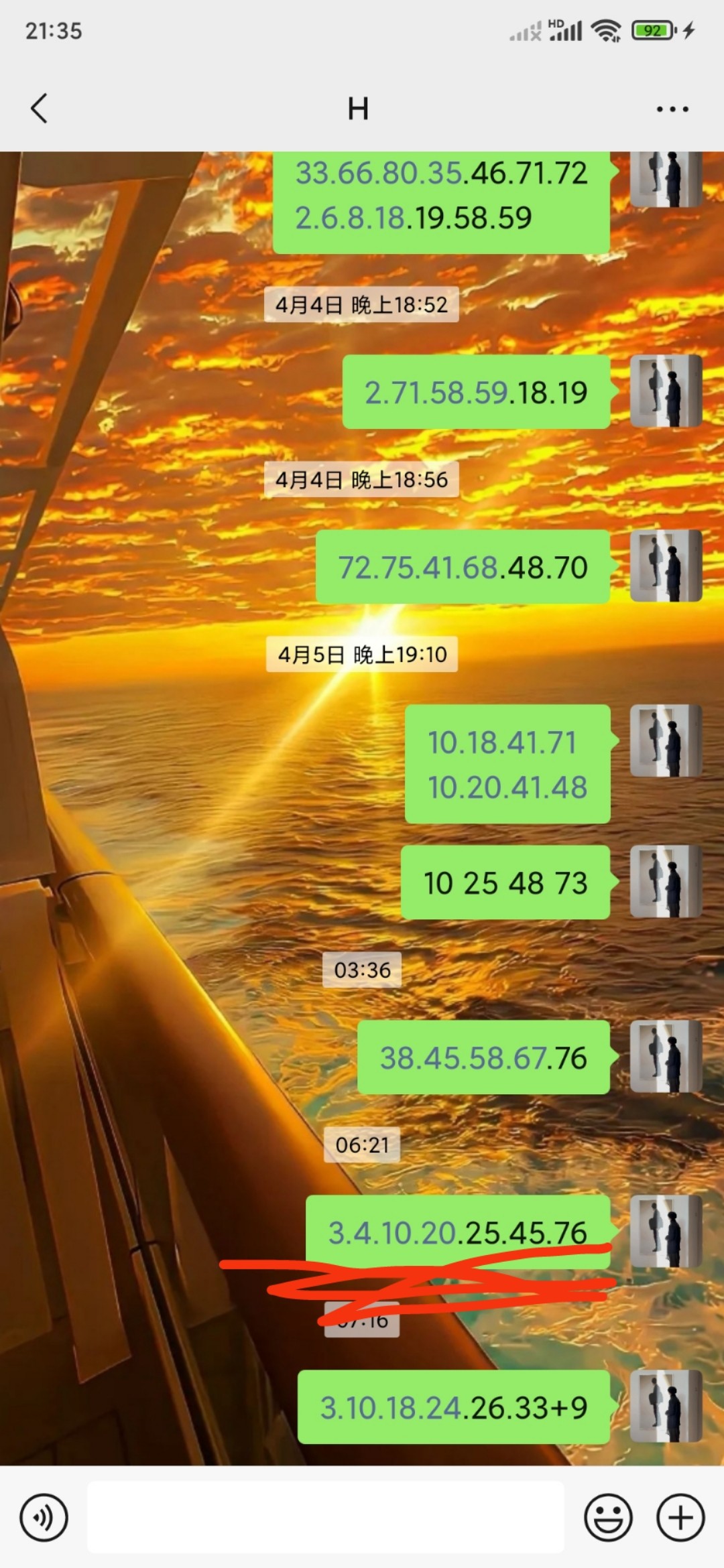The width and height of the screenshot is (724, 1568).
Task: Tap the linked numbers 2.71.58.59 in message
Action: [436, 393]
